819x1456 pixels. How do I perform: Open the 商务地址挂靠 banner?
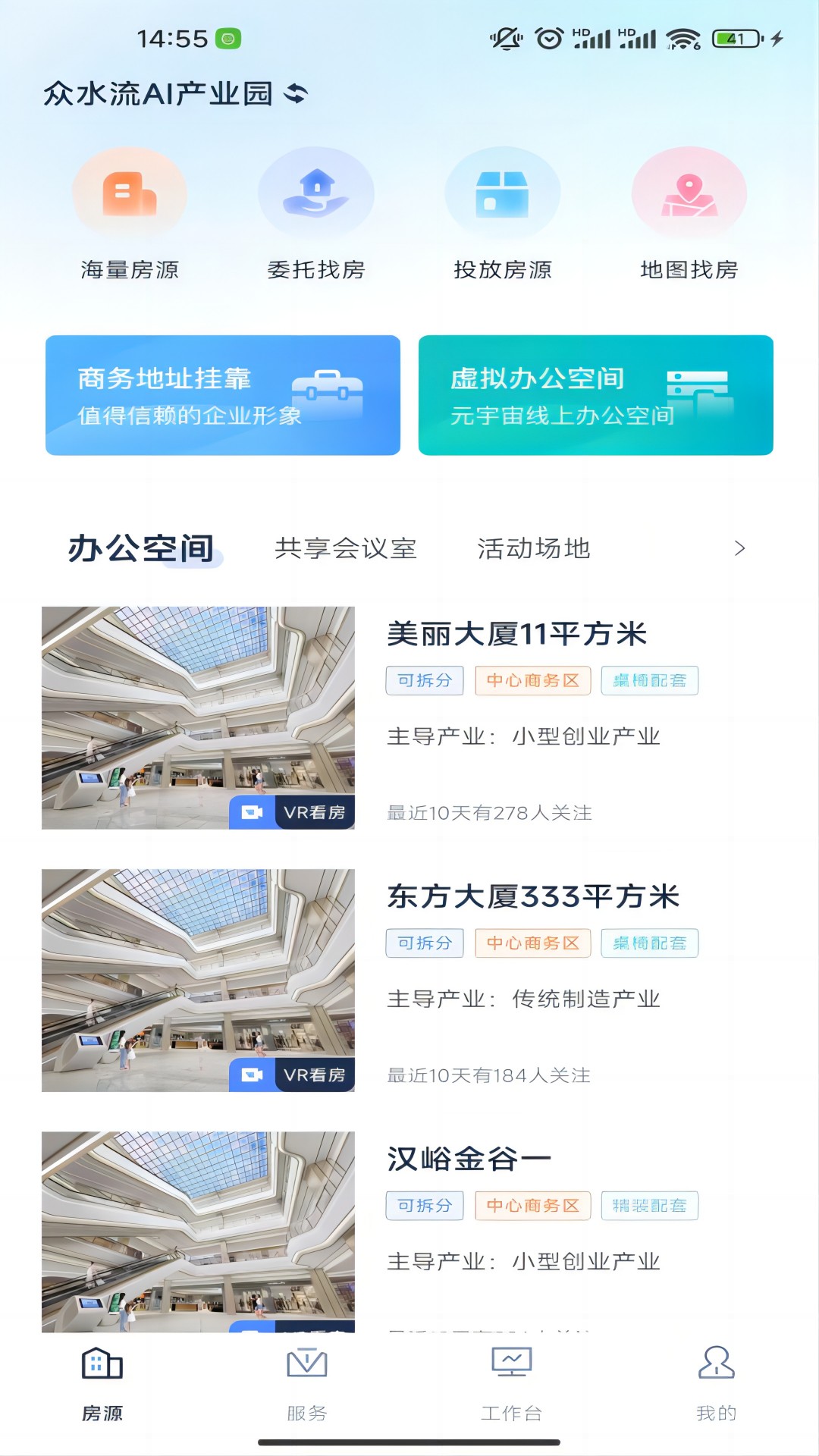coord(222,394)
